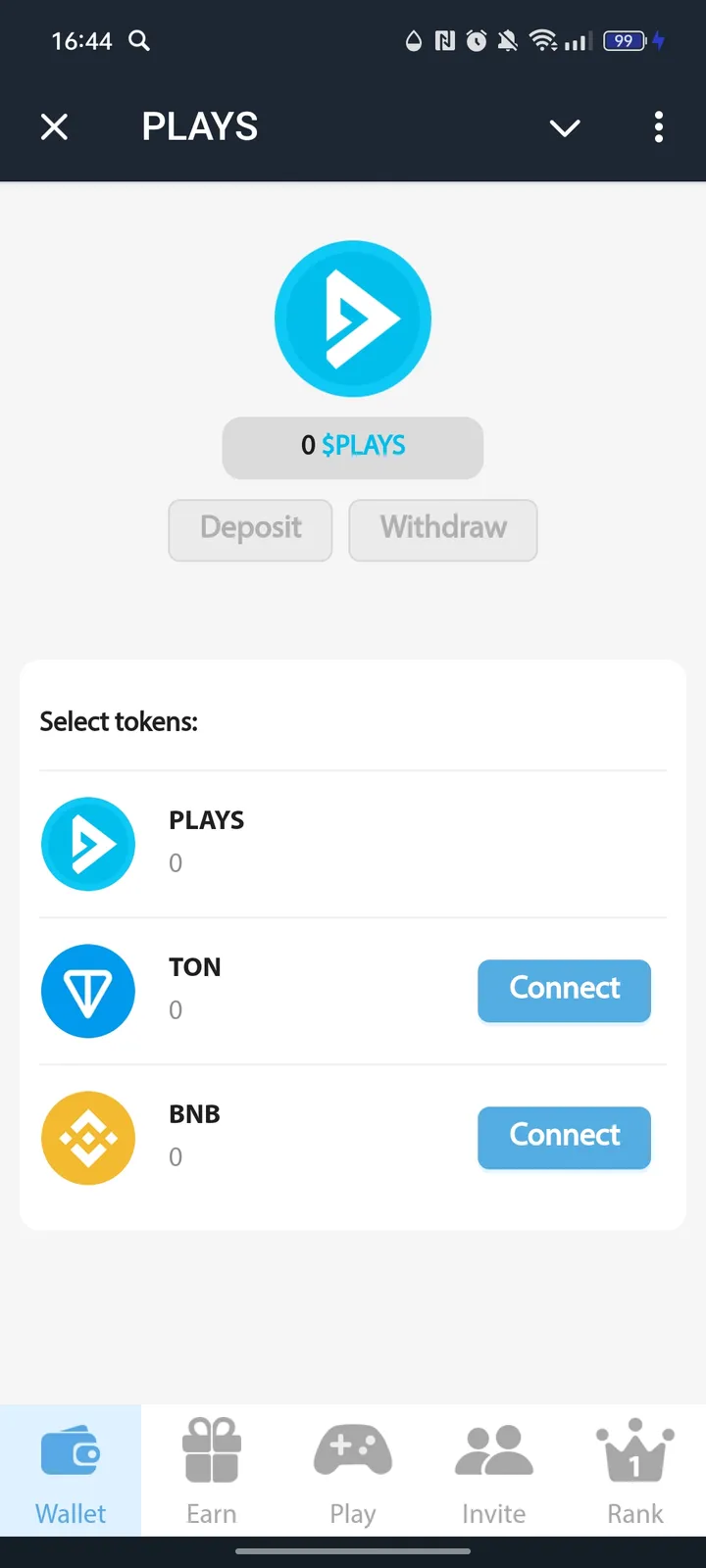Tap the large PLAYS token logo
The height and width of the screenshot is (1568, 706).
coord(352,318)
